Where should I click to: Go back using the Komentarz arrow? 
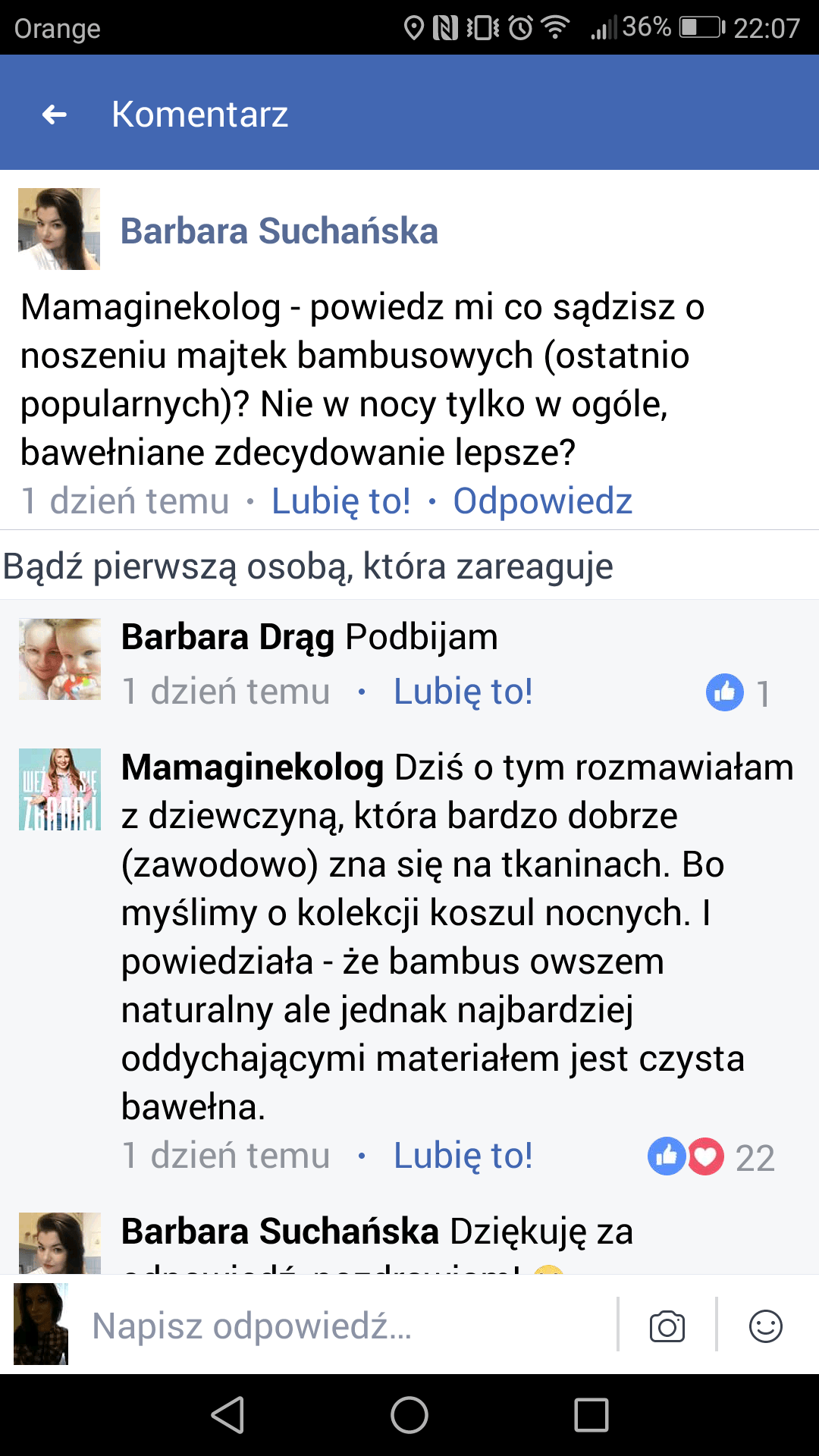click(55, 115)
